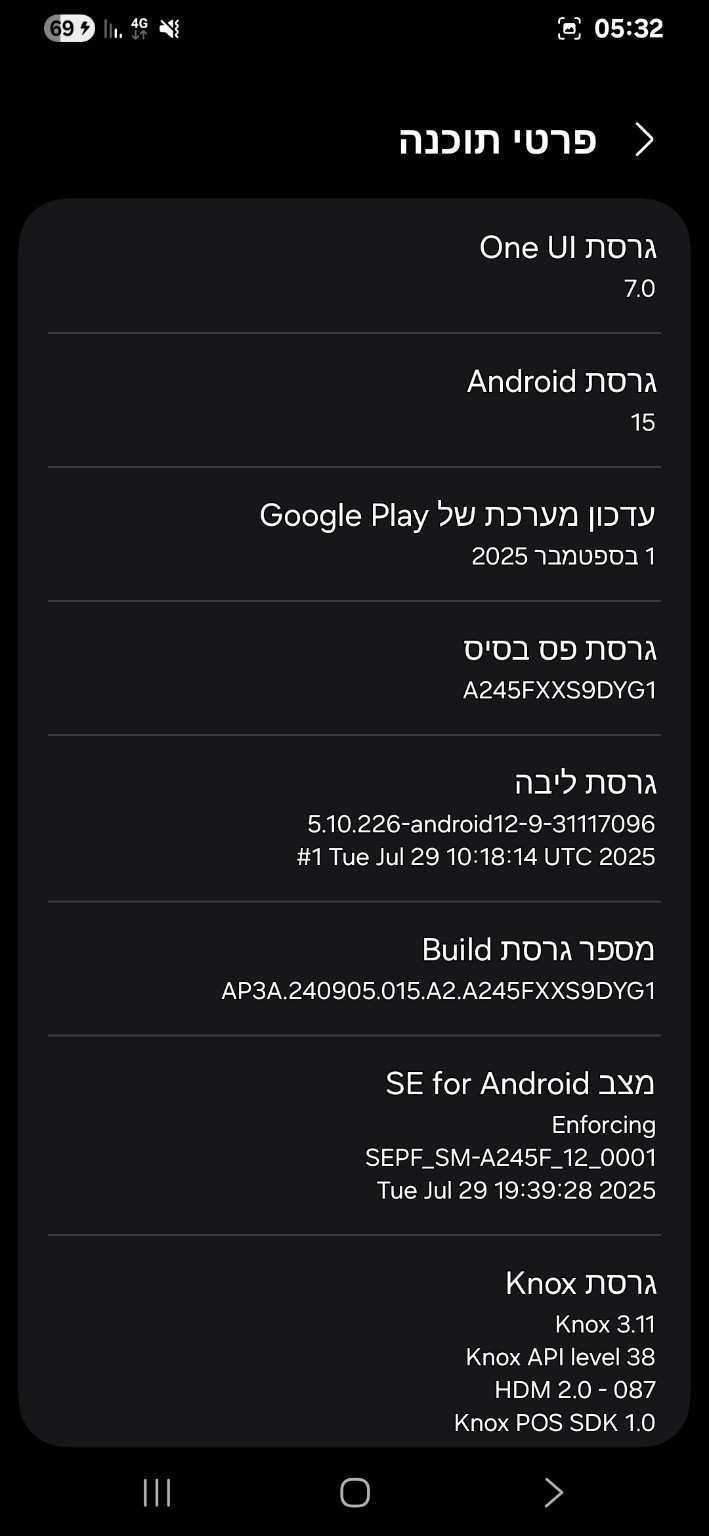This screenshot has height=1536, width=709.
Task: Open עדכון מערכת של Google Play row
Action: click(x=354, y=534)
